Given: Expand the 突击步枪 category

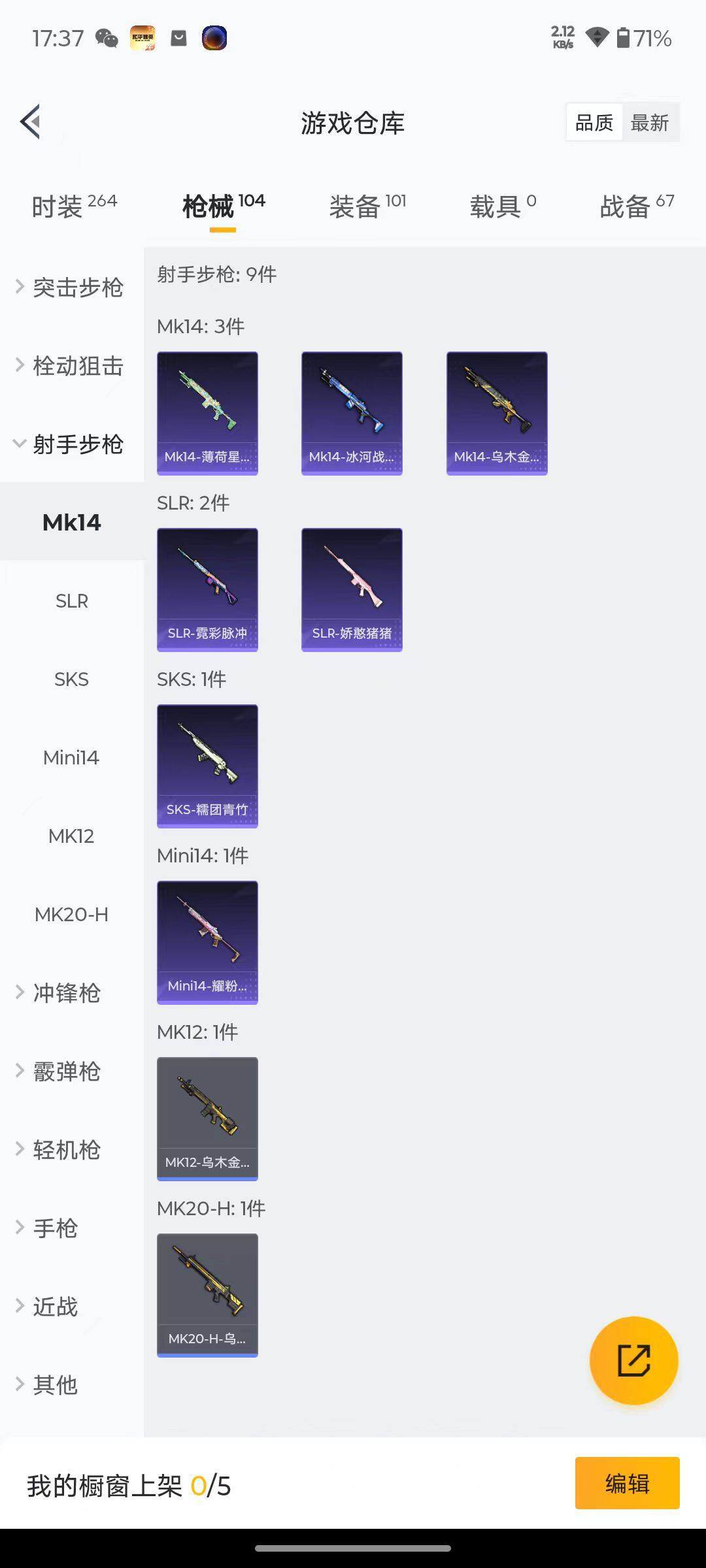Looking at the screenshot, I should pyautogui.click(x=78, y=287).
